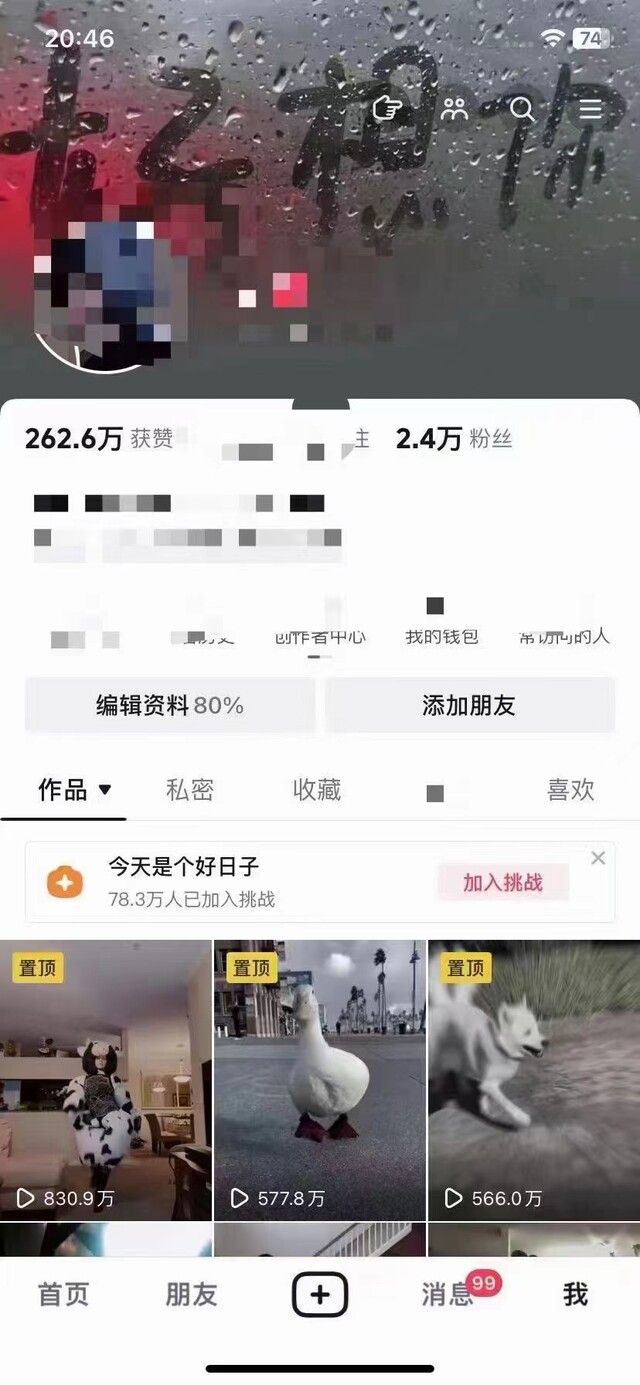Open the friends icon in top bar

click(x=455, y=109)
